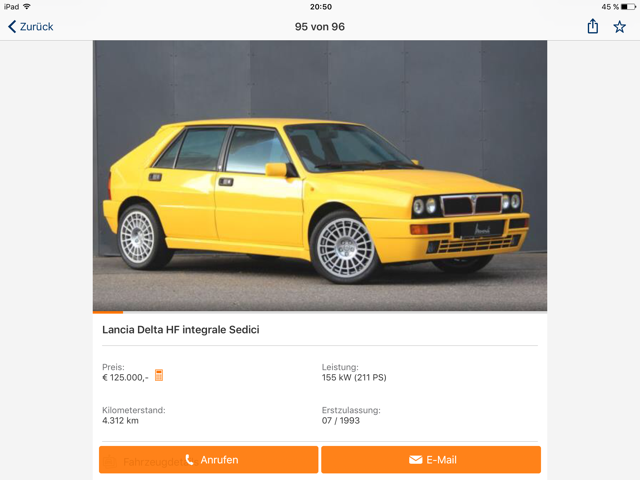Save listing with the star icon

pos(619,27)
